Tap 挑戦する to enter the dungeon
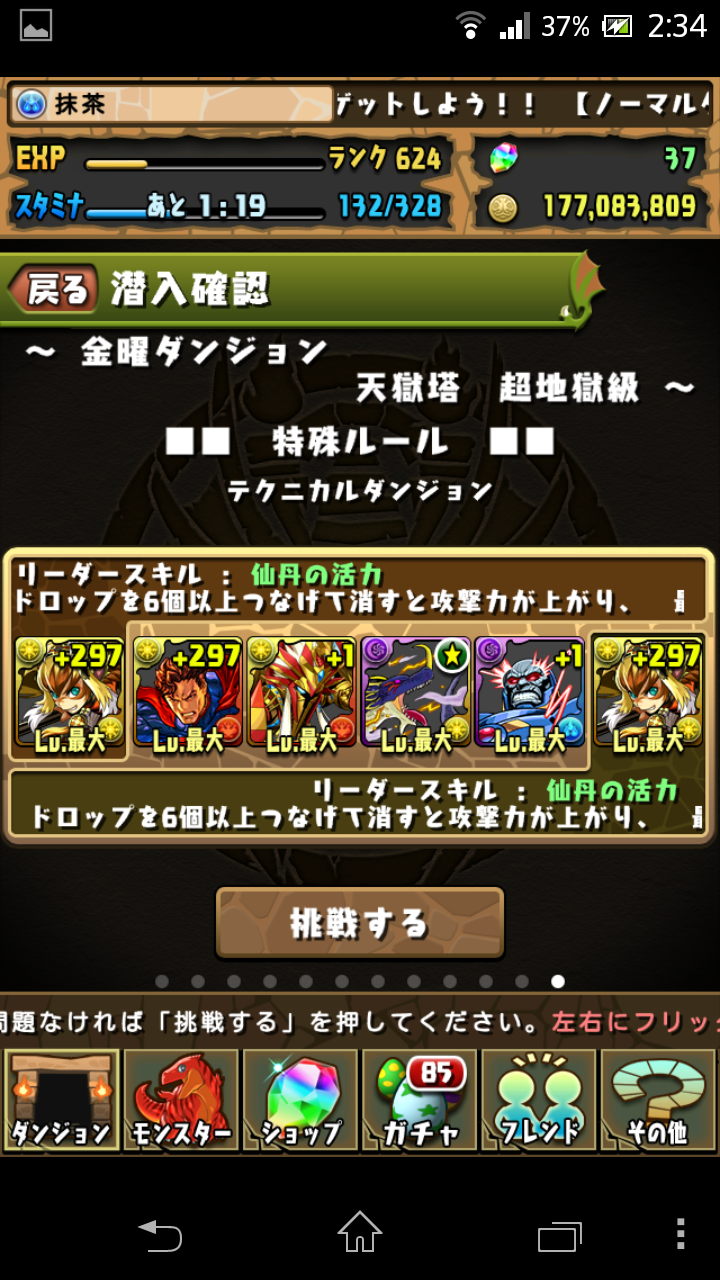 [360, 922]
